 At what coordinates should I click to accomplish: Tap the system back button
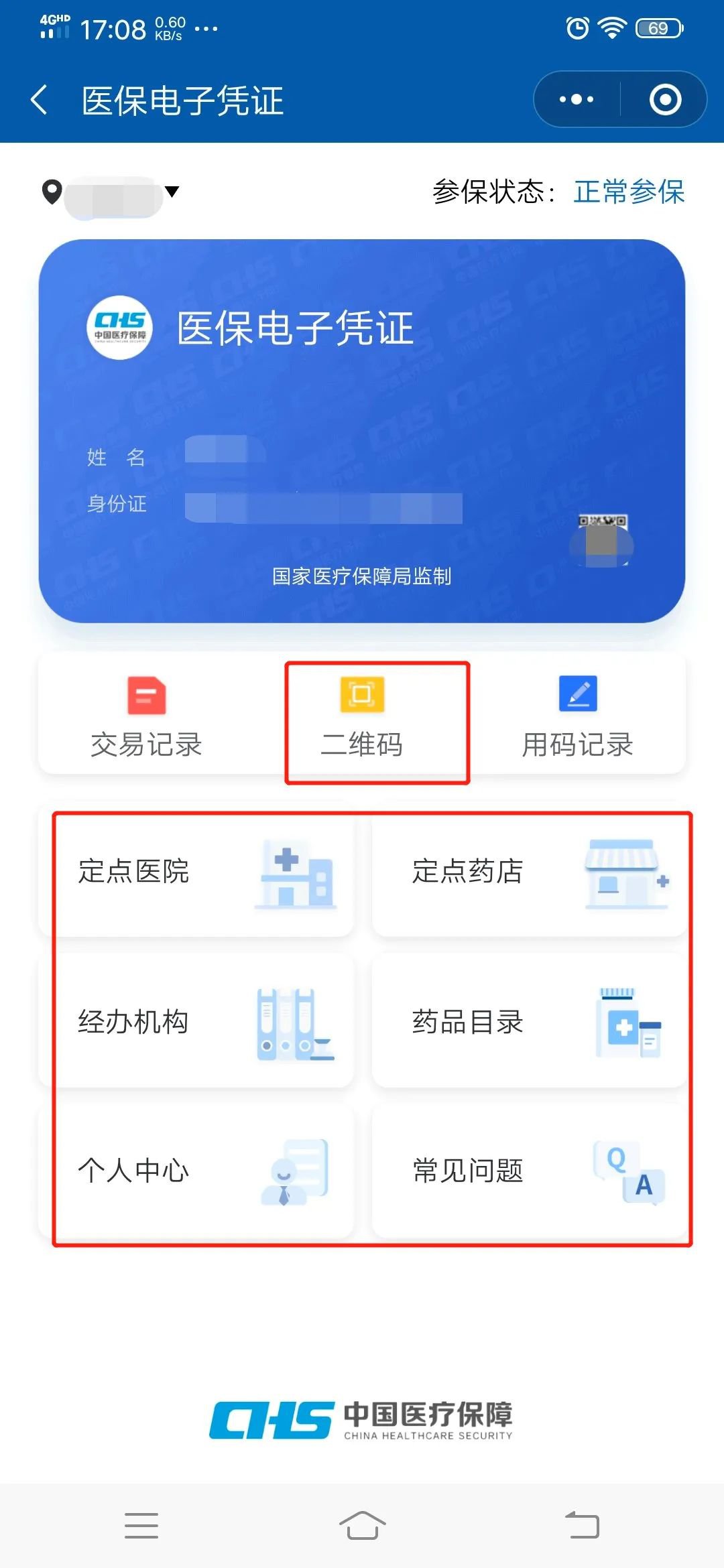582,1525
